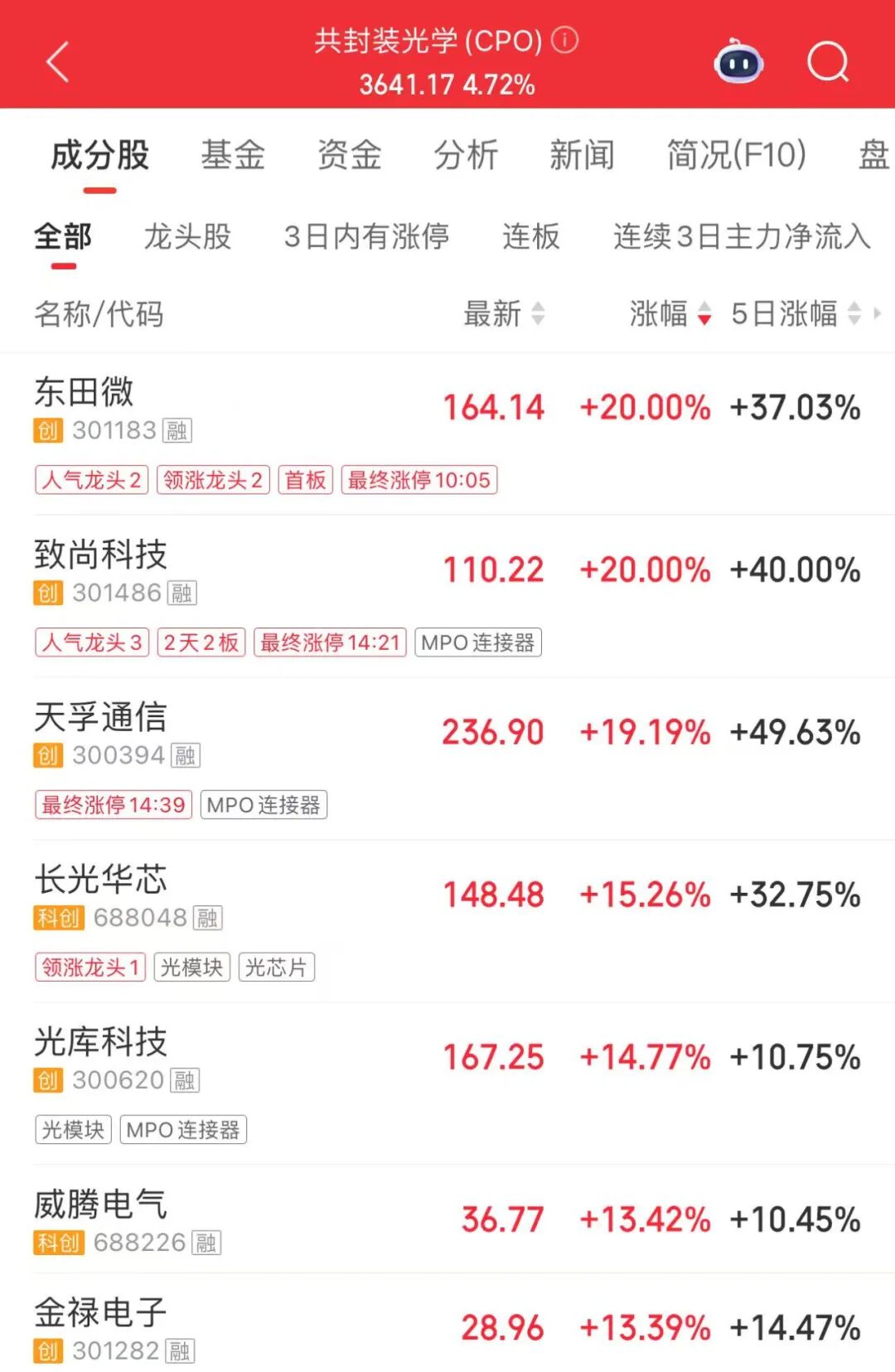Open stock 东田微 301183

(x=85, y=392)
